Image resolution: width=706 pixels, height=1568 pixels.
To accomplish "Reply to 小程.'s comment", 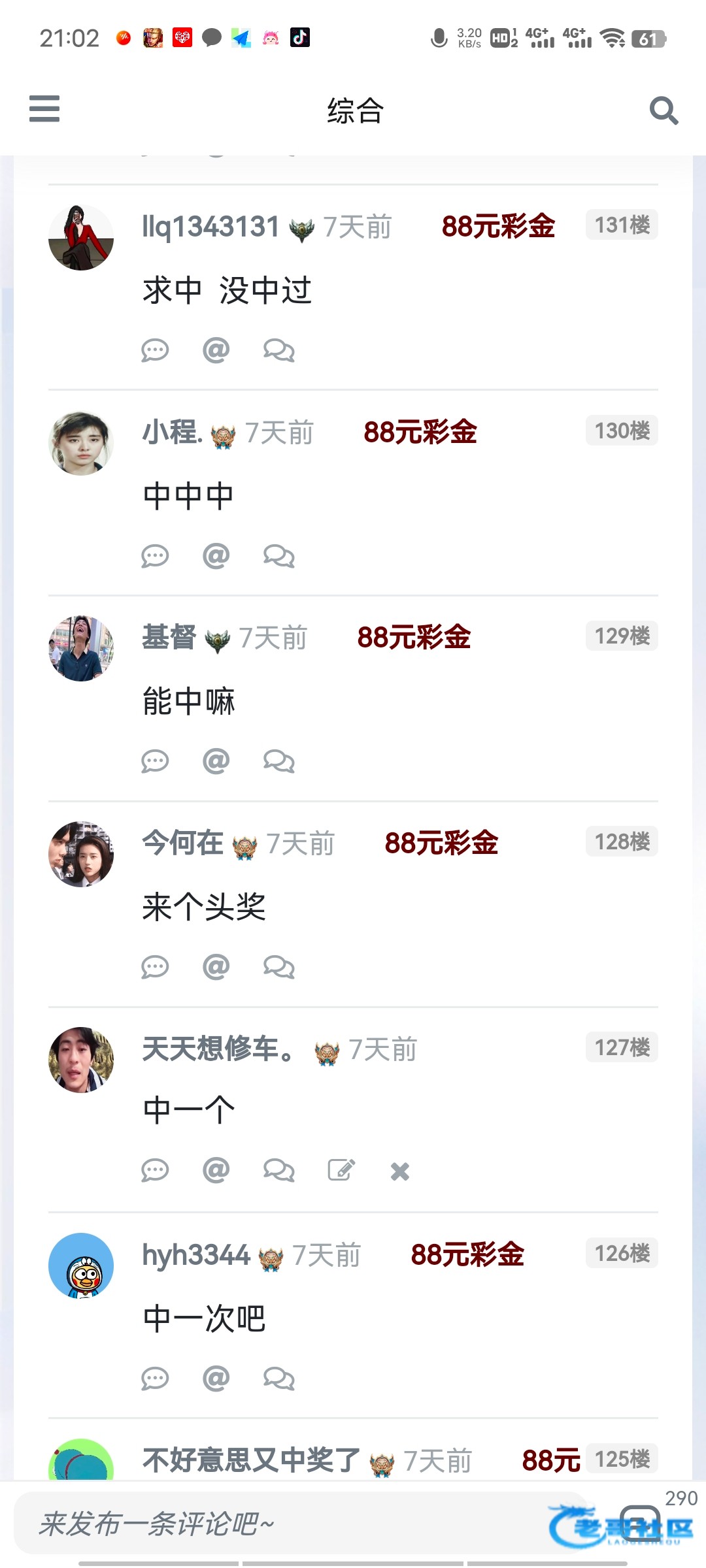I will [155, 557].
